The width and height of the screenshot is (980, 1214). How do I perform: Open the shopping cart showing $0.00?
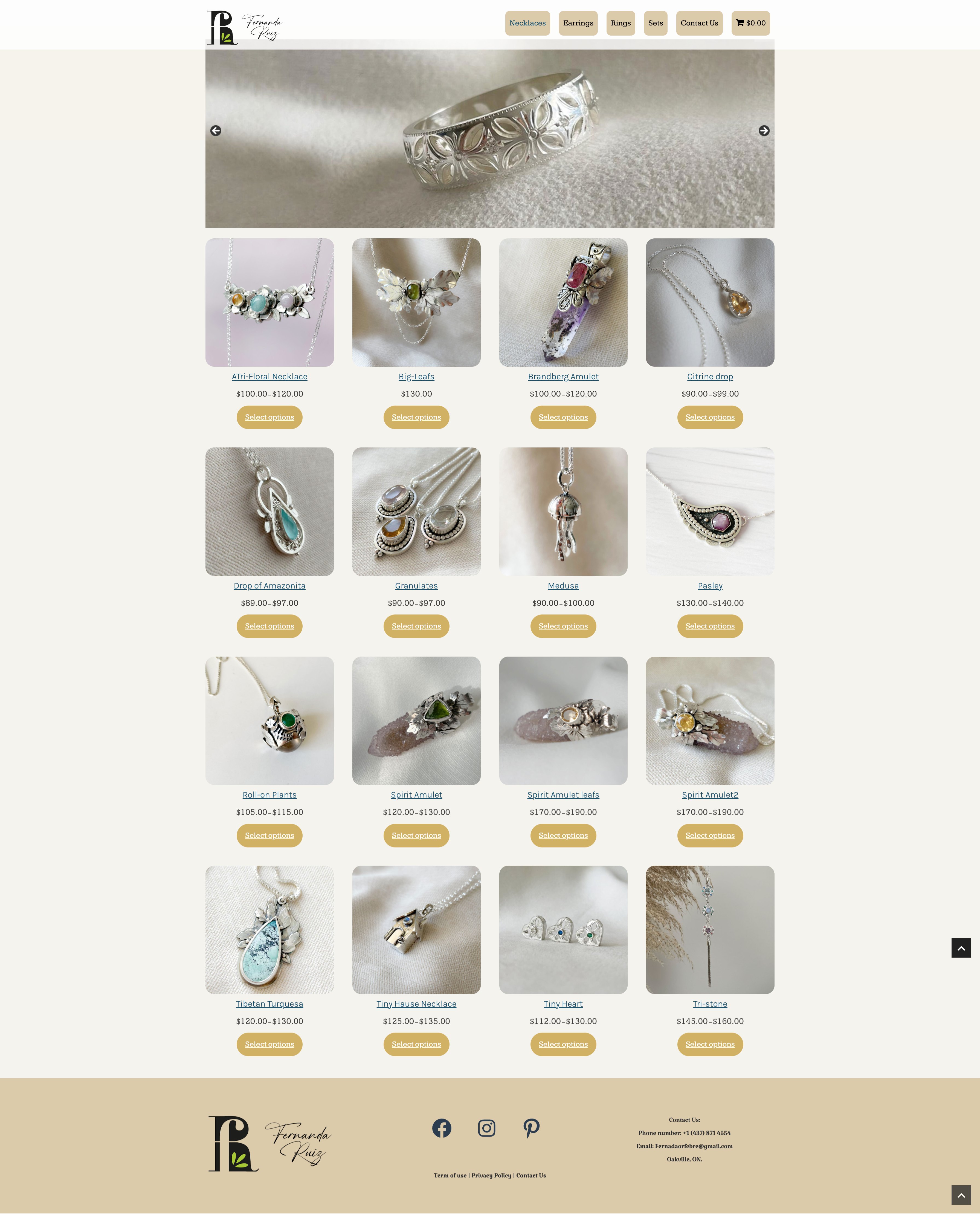click(750, 23)
